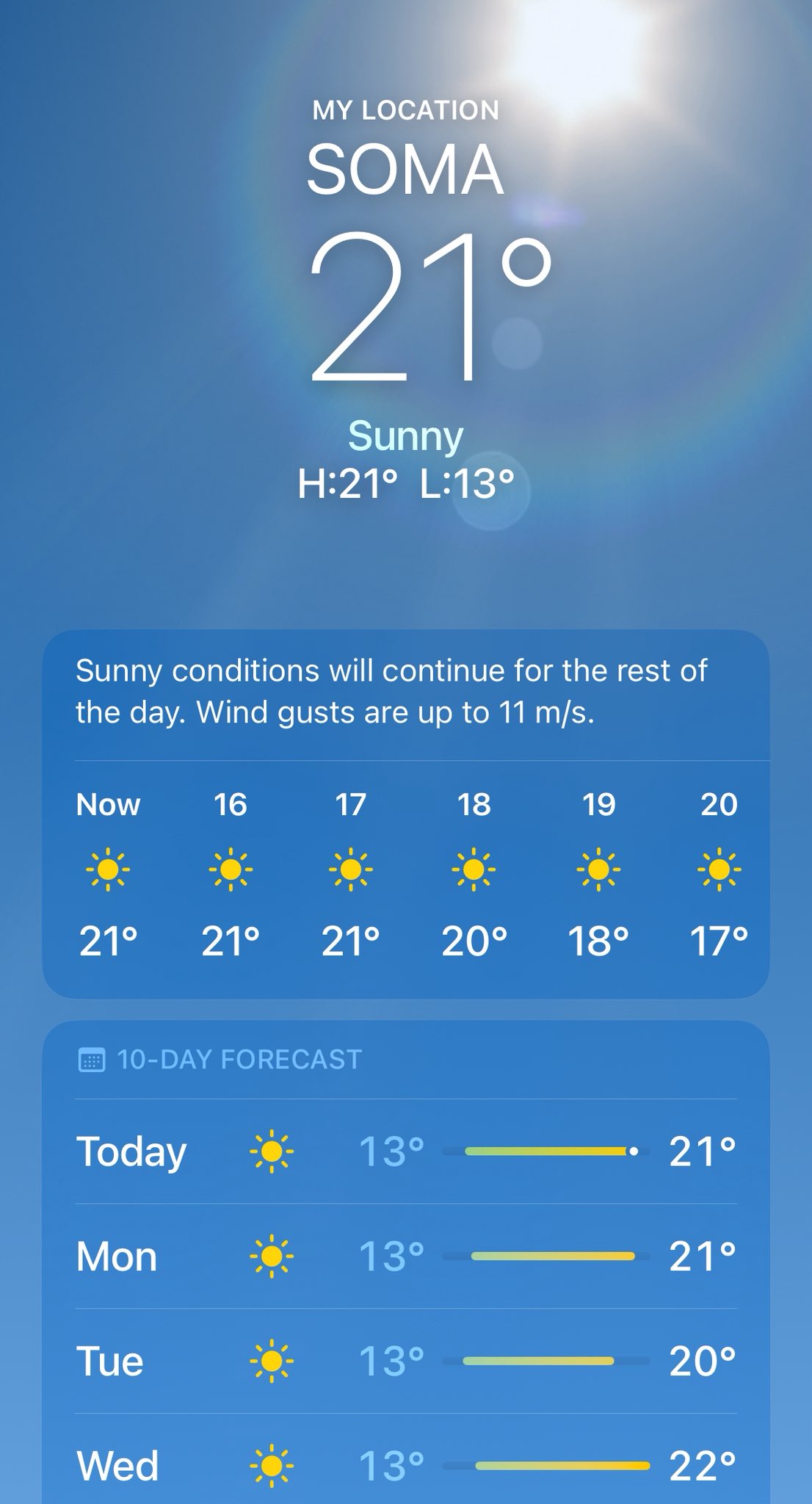
Task: Open Mon forecast details
Action: click(x=405, y=1256)
